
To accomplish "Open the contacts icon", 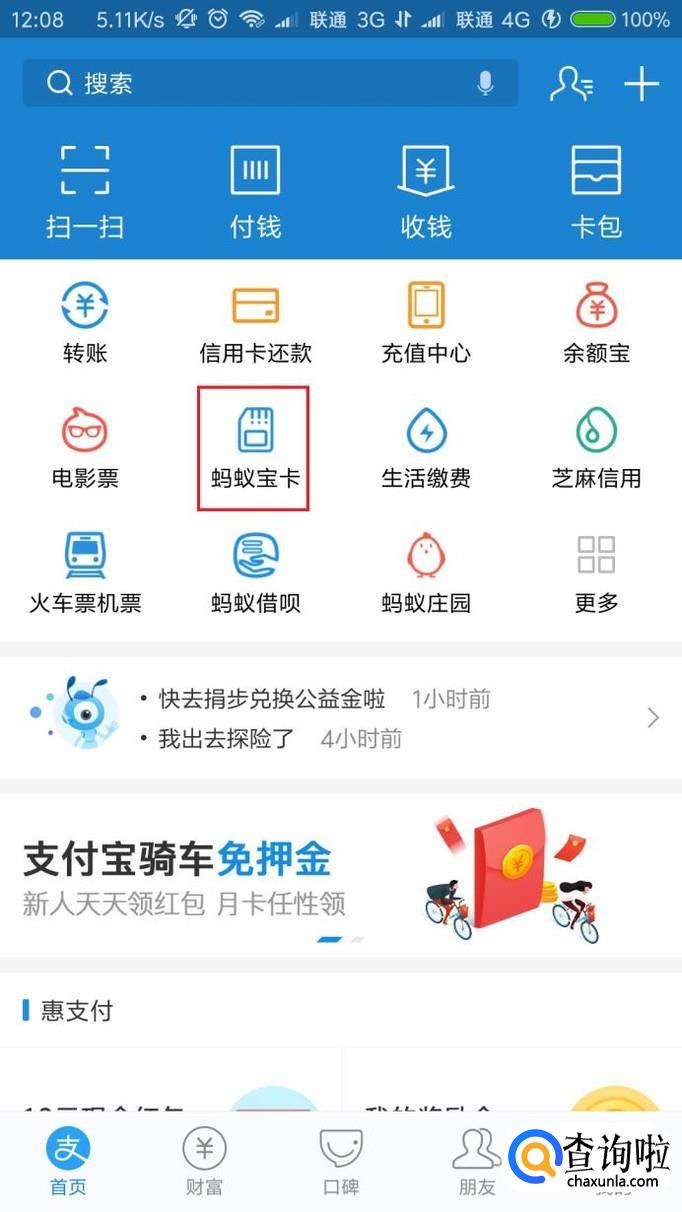I will point(571,84).
